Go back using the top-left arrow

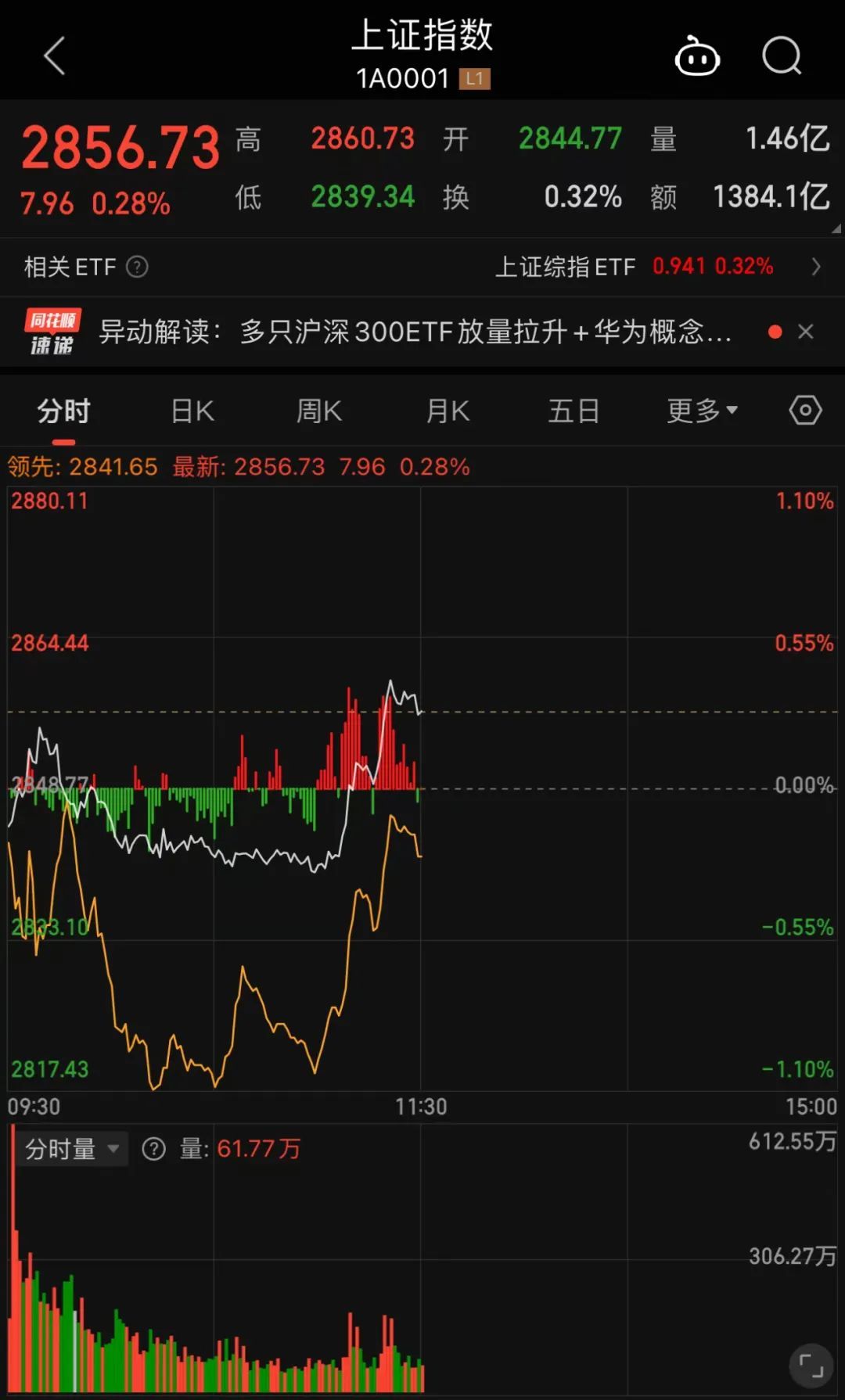[x=54, y=56]
